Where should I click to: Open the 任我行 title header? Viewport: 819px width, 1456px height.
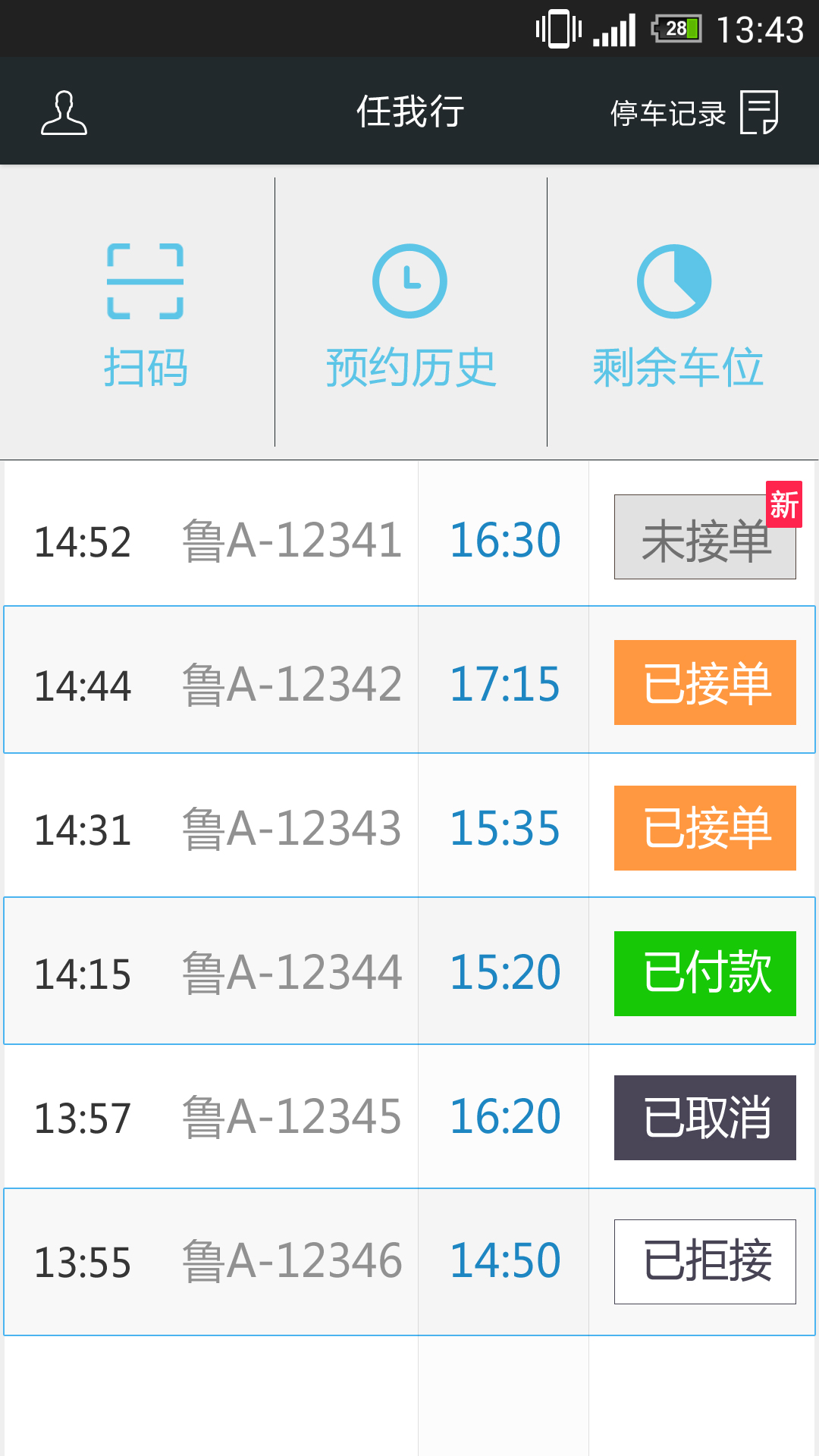(408, 111)
